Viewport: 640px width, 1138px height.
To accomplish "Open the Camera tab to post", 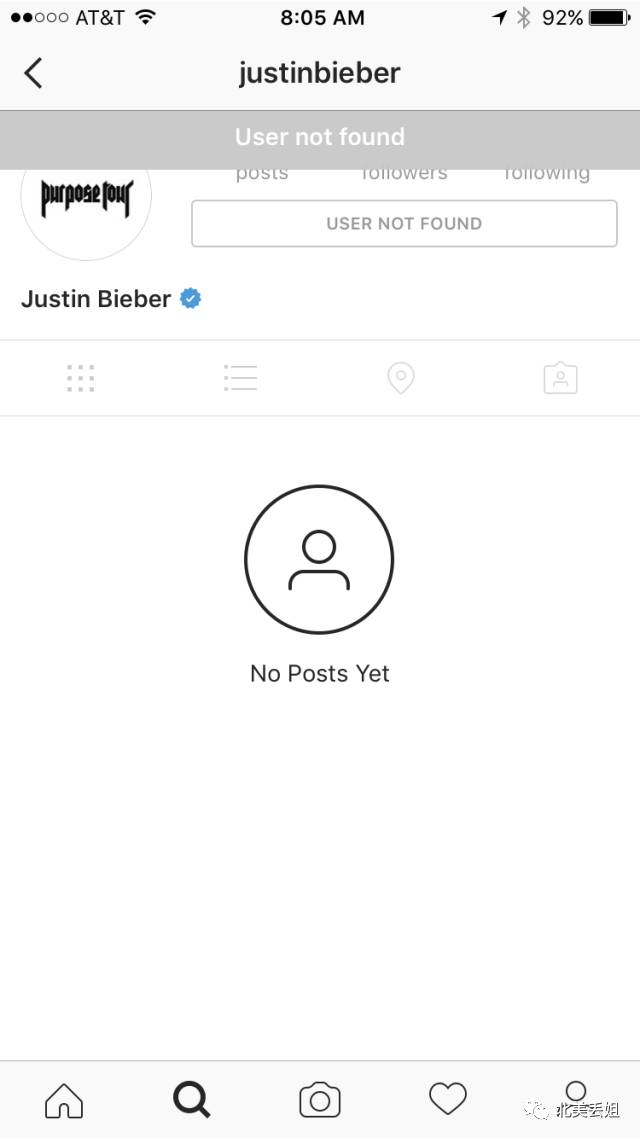I will pyautogui.click(x=320, y=1100).
